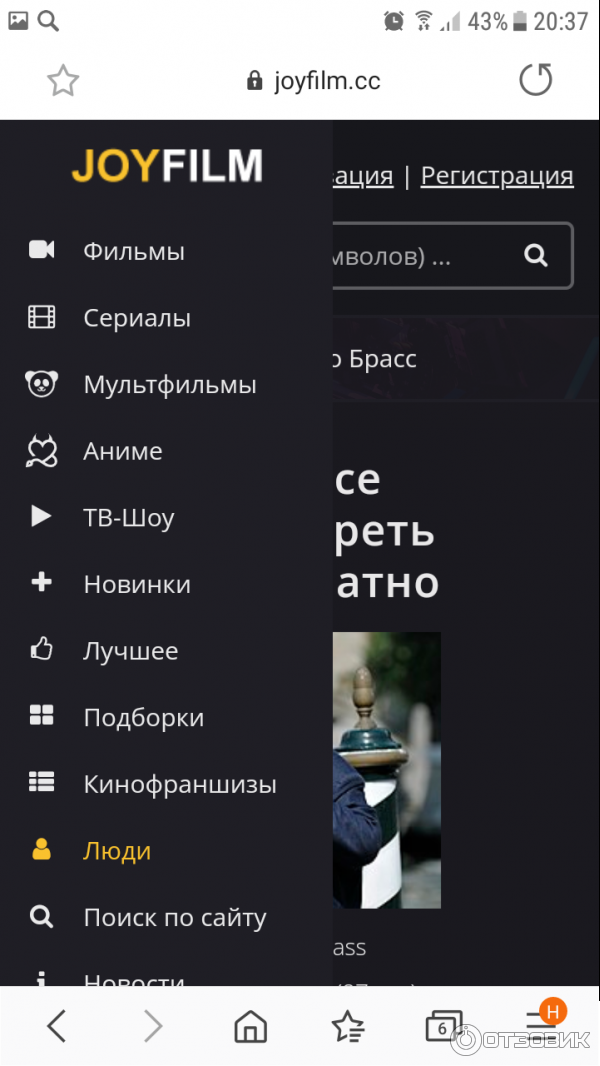Screen dimensions: 600x1066
Task: Open Кинофраншизы in the drawer
Action: click(179, 785)
